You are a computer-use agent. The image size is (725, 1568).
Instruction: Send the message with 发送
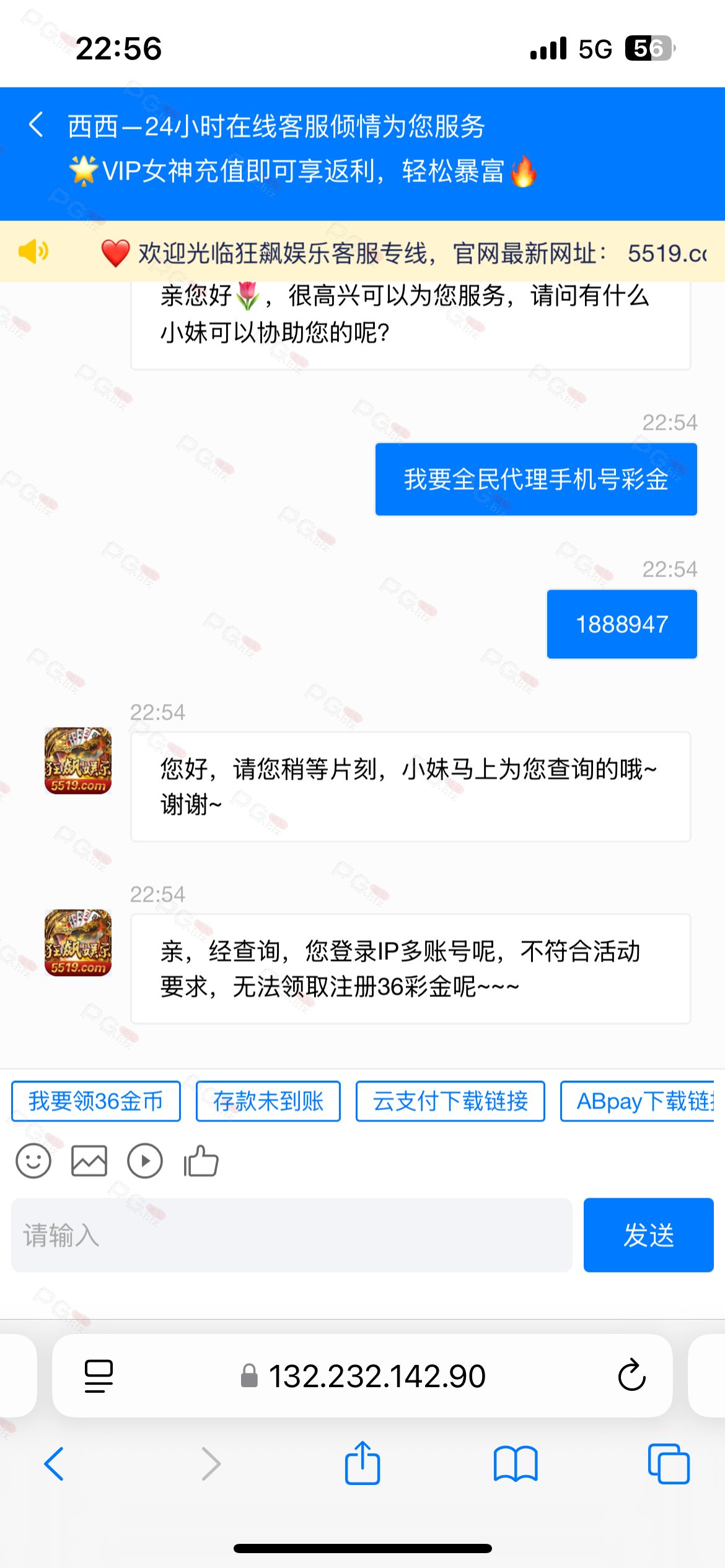click(648, 1235)
